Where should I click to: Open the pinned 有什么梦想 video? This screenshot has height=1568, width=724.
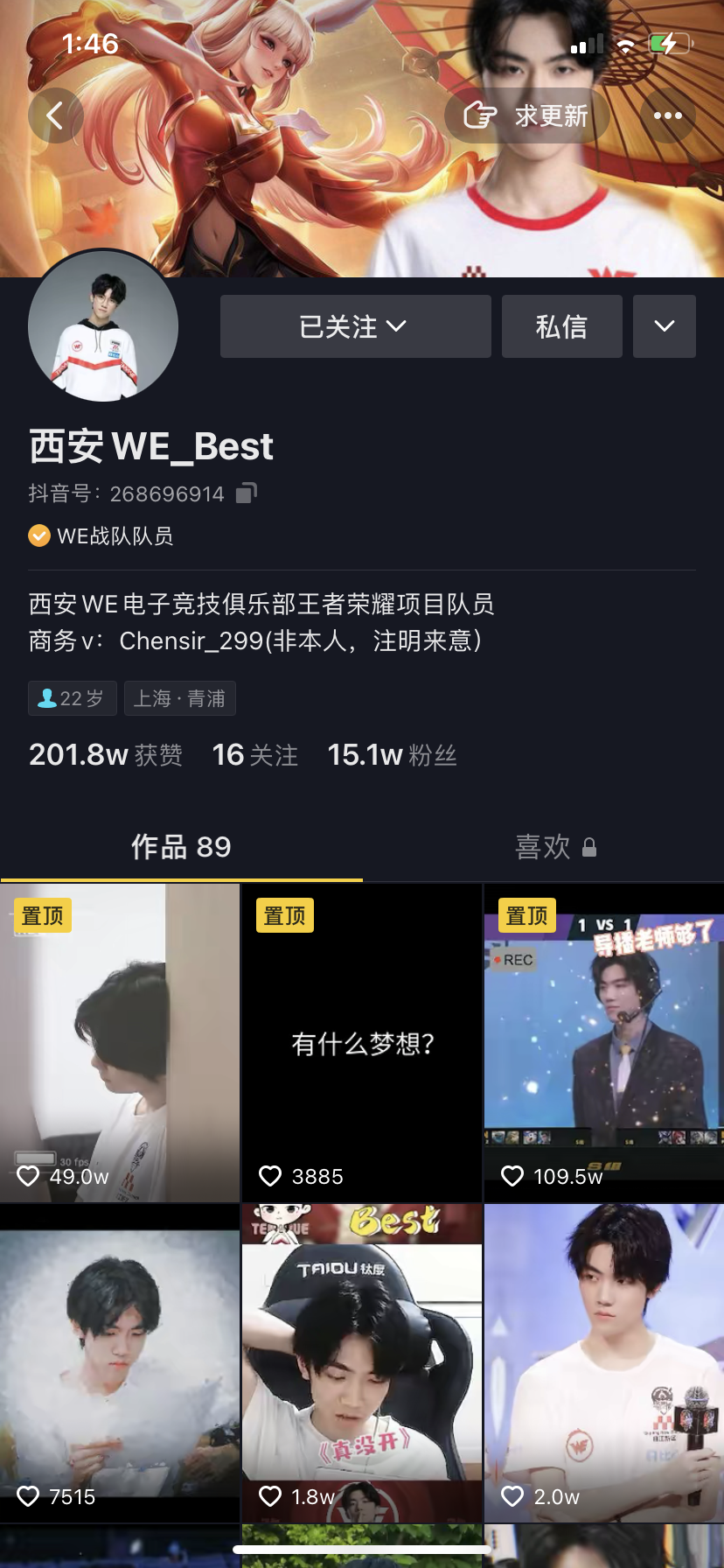[x=362, y=1041]
